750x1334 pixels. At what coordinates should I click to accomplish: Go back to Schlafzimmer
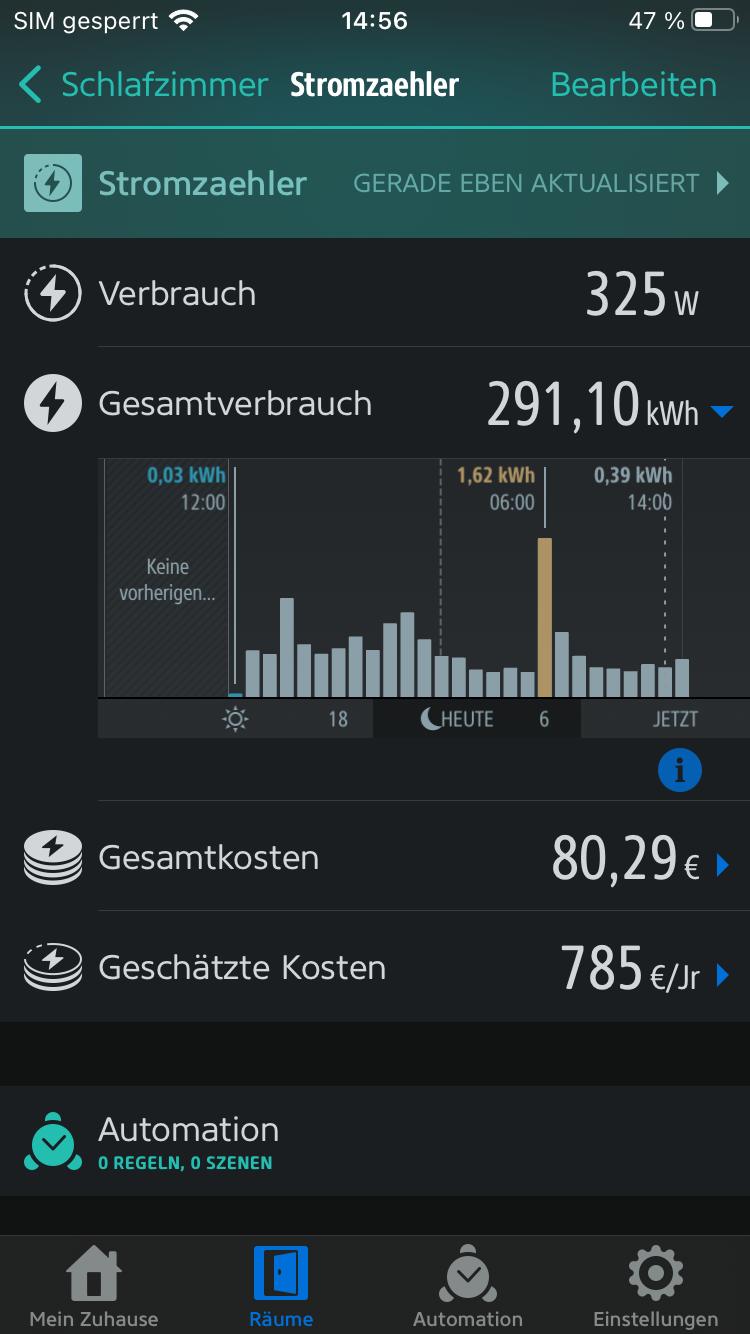pos(143,85)
